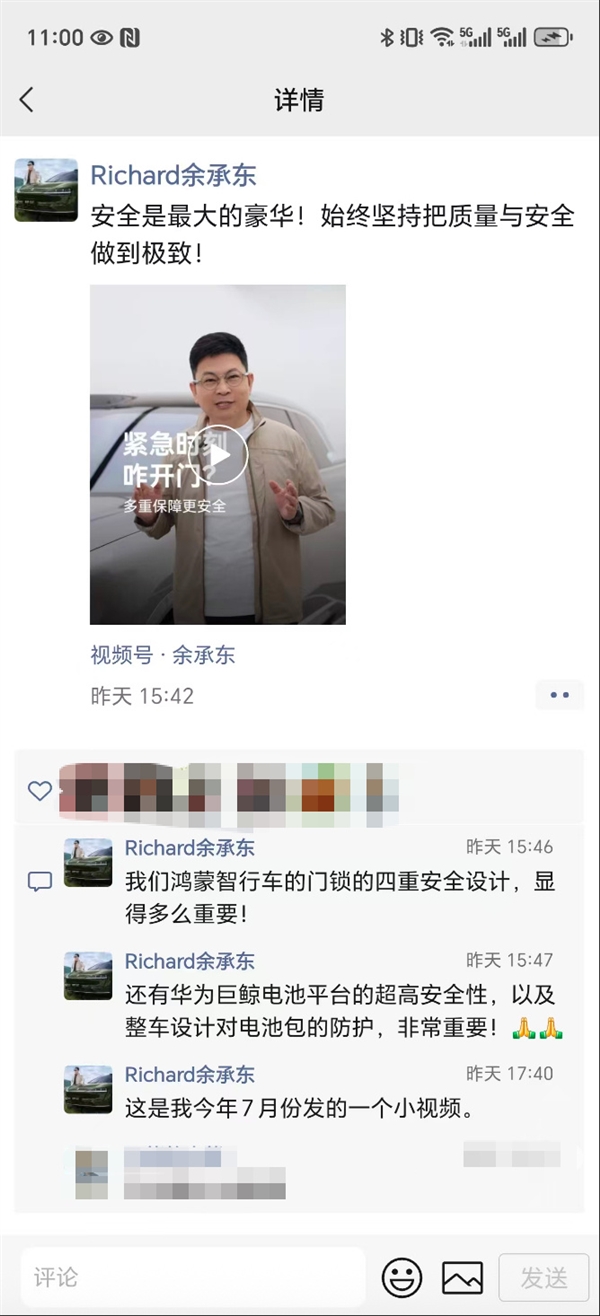Go back from the 详情 page

tap(27, 99)
